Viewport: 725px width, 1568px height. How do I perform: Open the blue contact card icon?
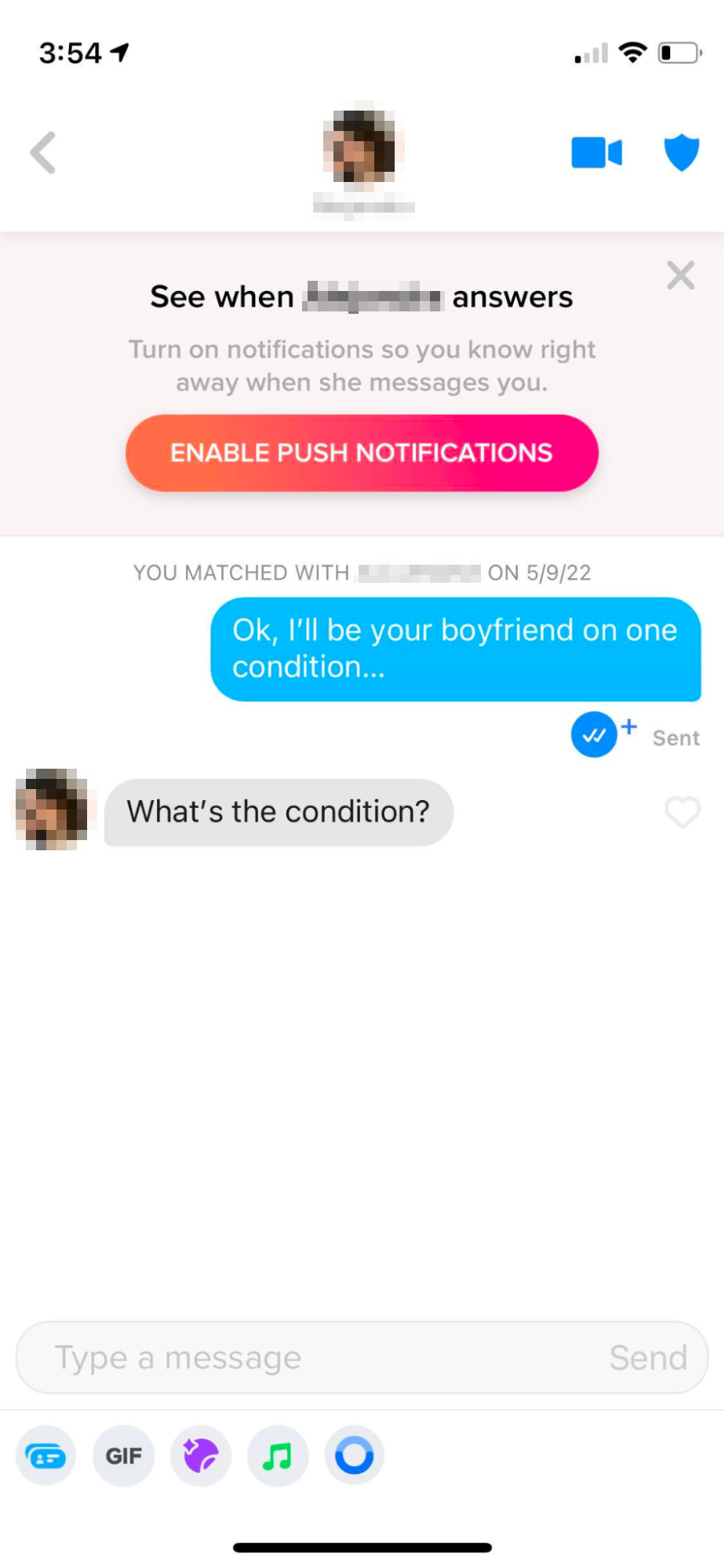46,1456
